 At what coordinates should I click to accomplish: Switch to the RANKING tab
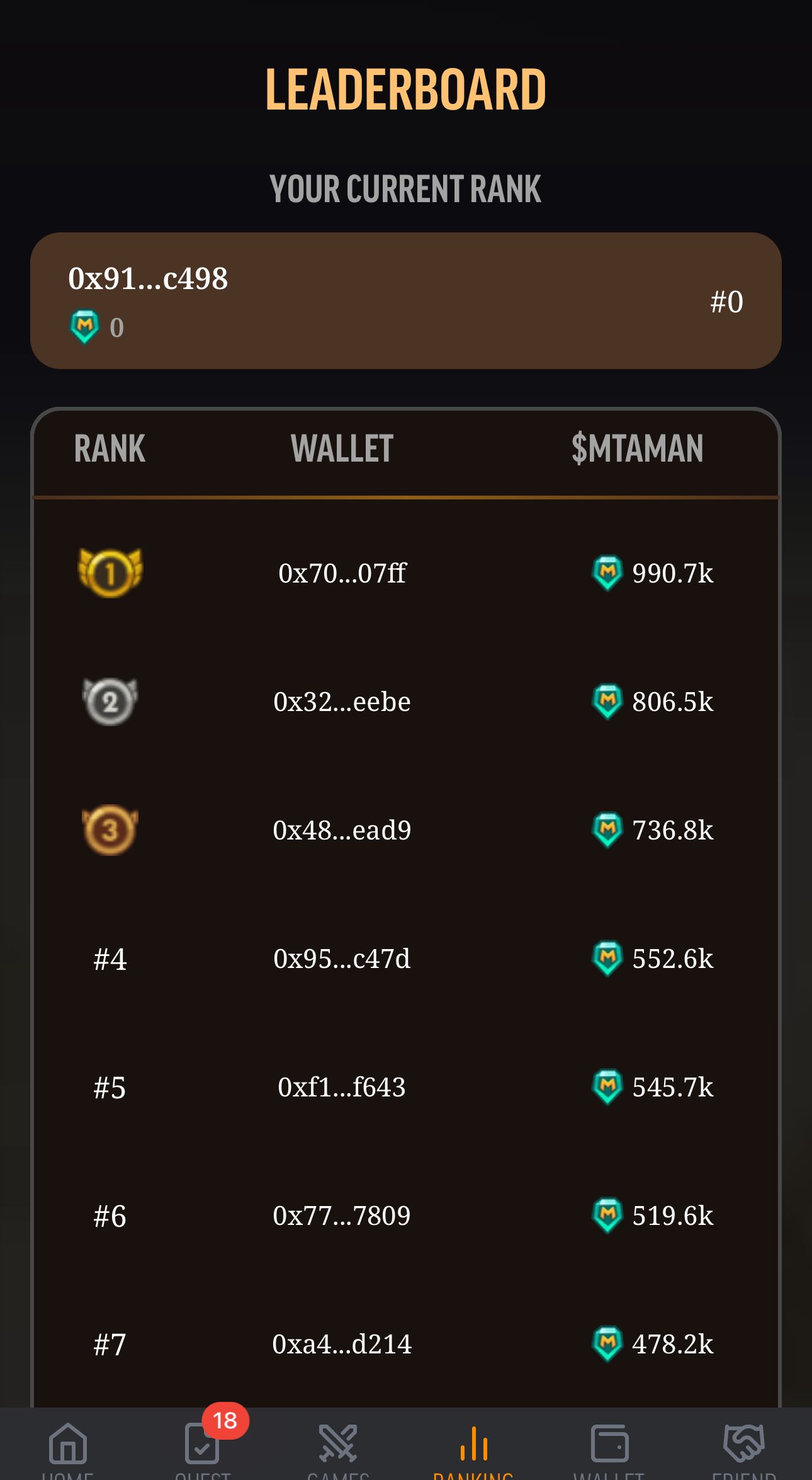pos(473,1449)
